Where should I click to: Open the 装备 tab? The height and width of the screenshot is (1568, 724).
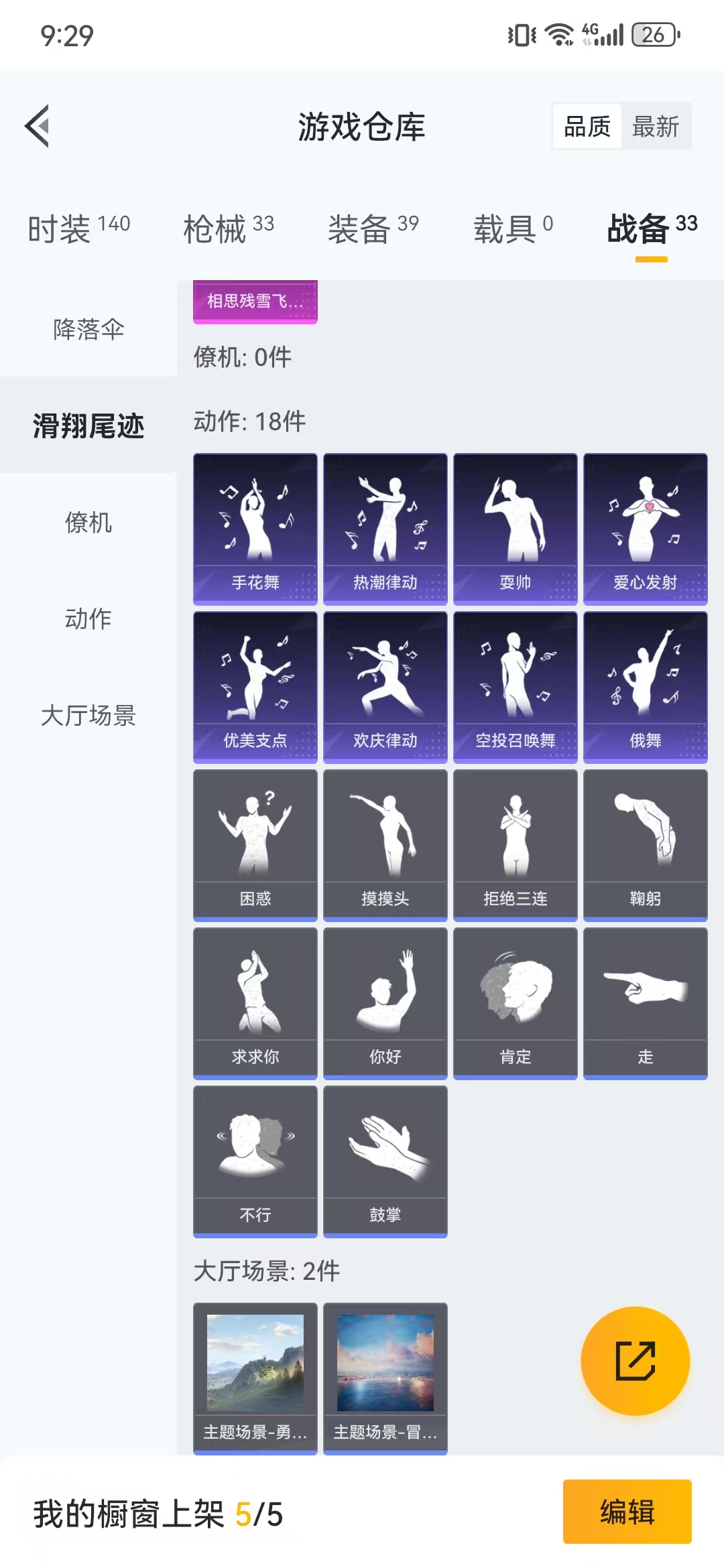pyautogui.click(x=373, y=228)
